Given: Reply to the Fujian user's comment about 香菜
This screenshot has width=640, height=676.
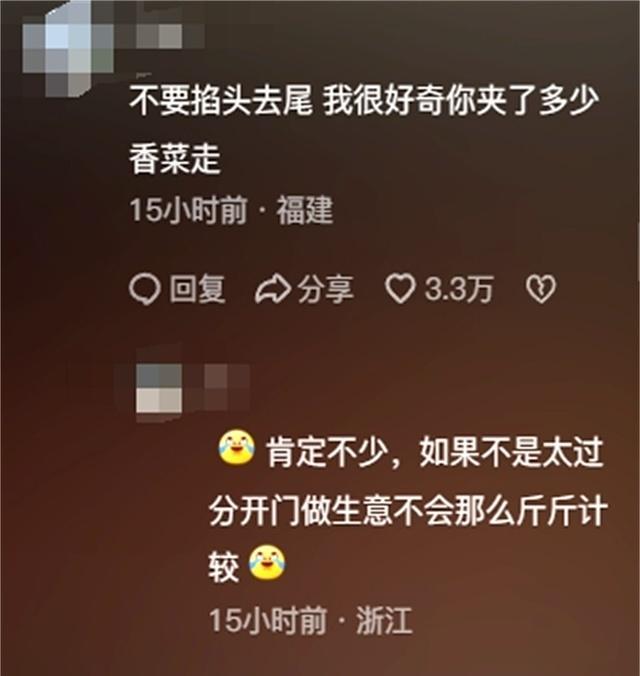Looking at the screenshot, I should coord(178,290).
